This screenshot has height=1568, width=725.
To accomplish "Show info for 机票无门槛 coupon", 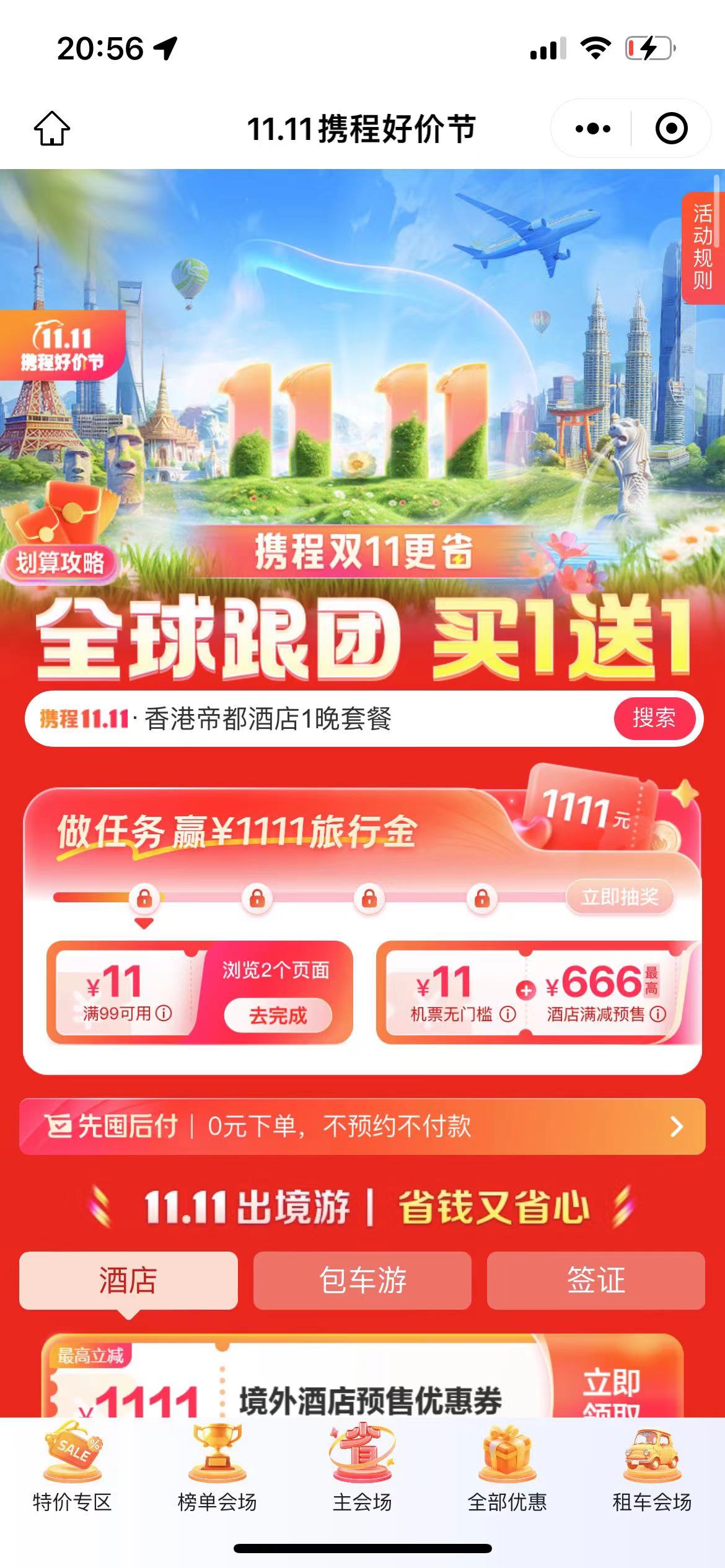I will click(507, 1014).
